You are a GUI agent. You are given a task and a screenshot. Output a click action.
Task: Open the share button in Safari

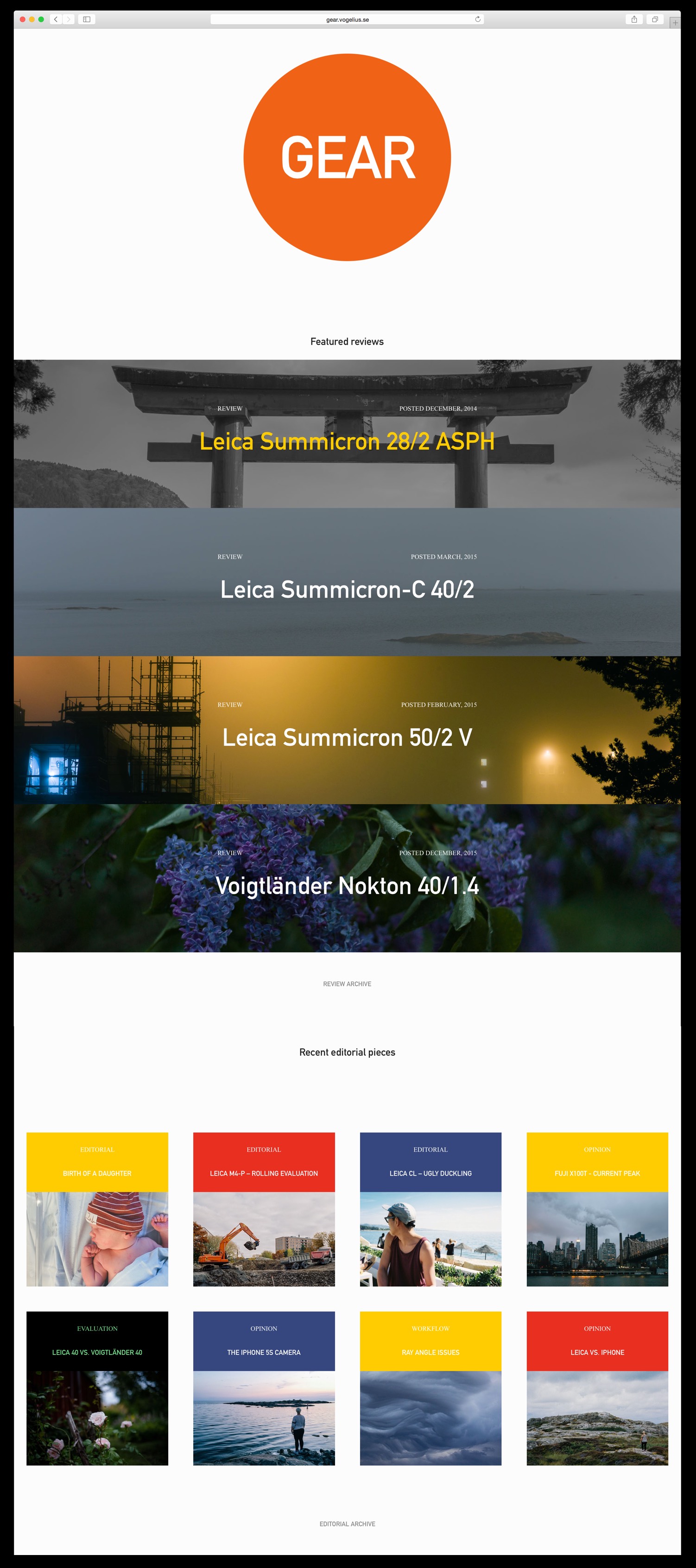coord(634,19)
